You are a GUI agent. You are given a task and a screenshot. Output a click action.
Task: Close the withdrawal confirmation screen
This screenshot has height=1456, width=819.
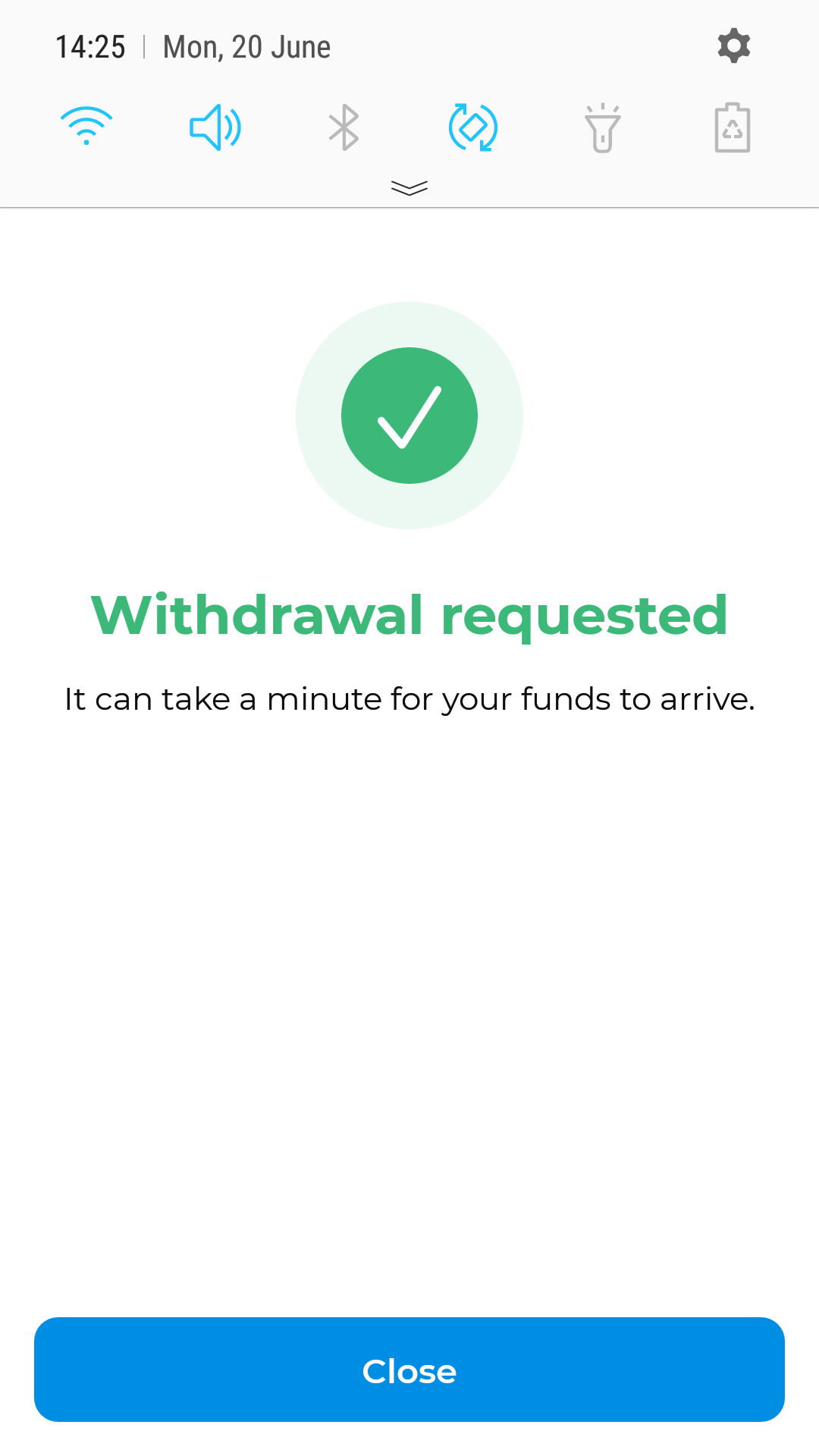coord(409,1370)
